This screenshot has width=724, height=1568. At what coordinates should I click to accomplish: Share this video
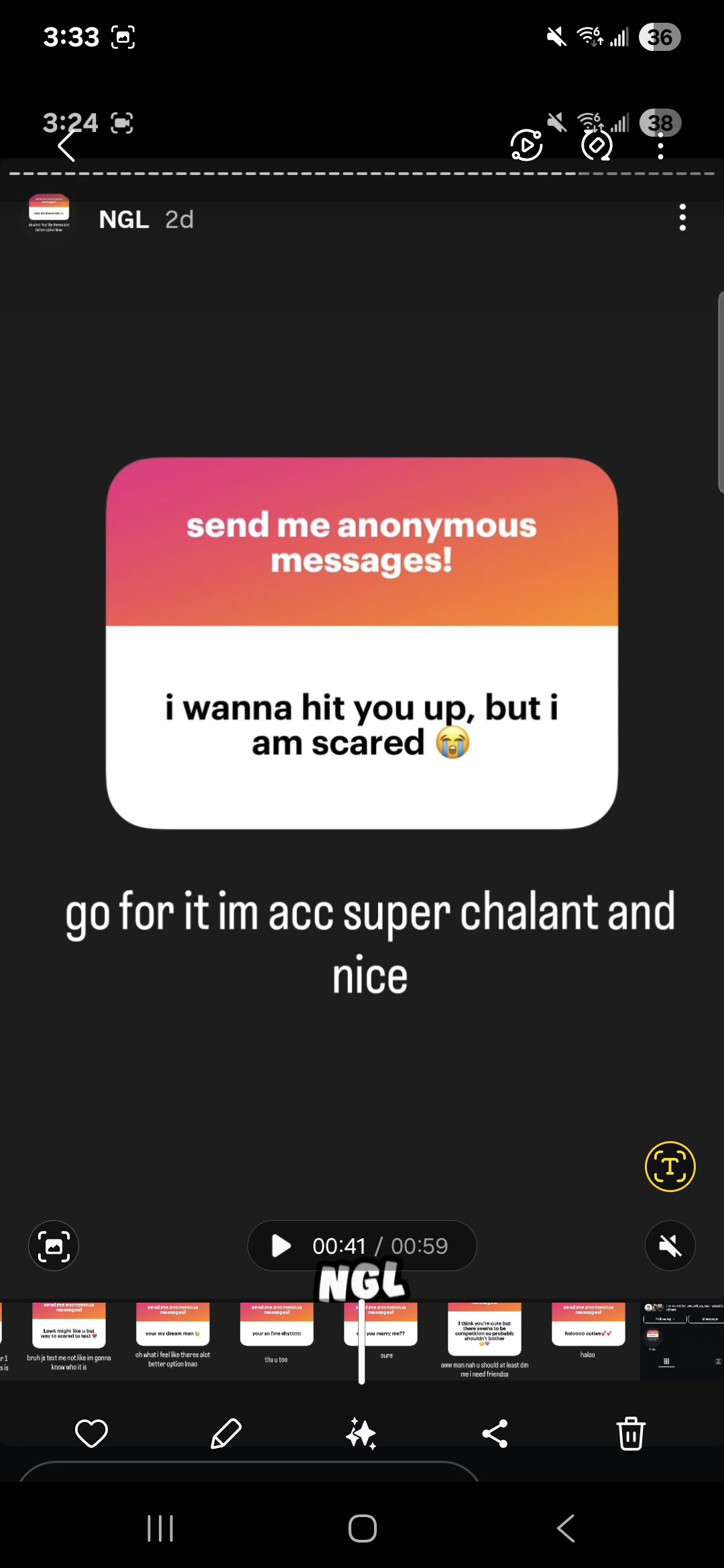[495, 1433]
